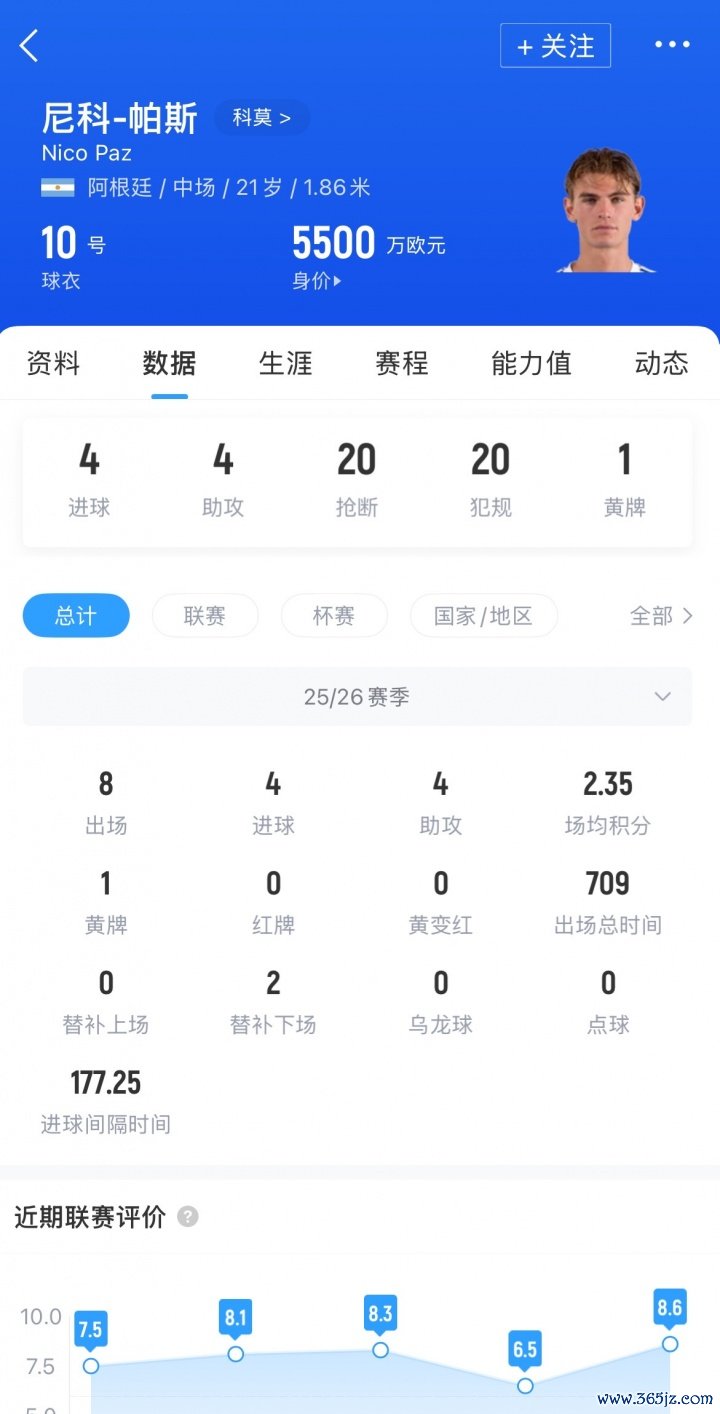Switch to the 能力值 tab
Image resolution: width=720 pixels, height=1414 pixels.
[531, 363]
